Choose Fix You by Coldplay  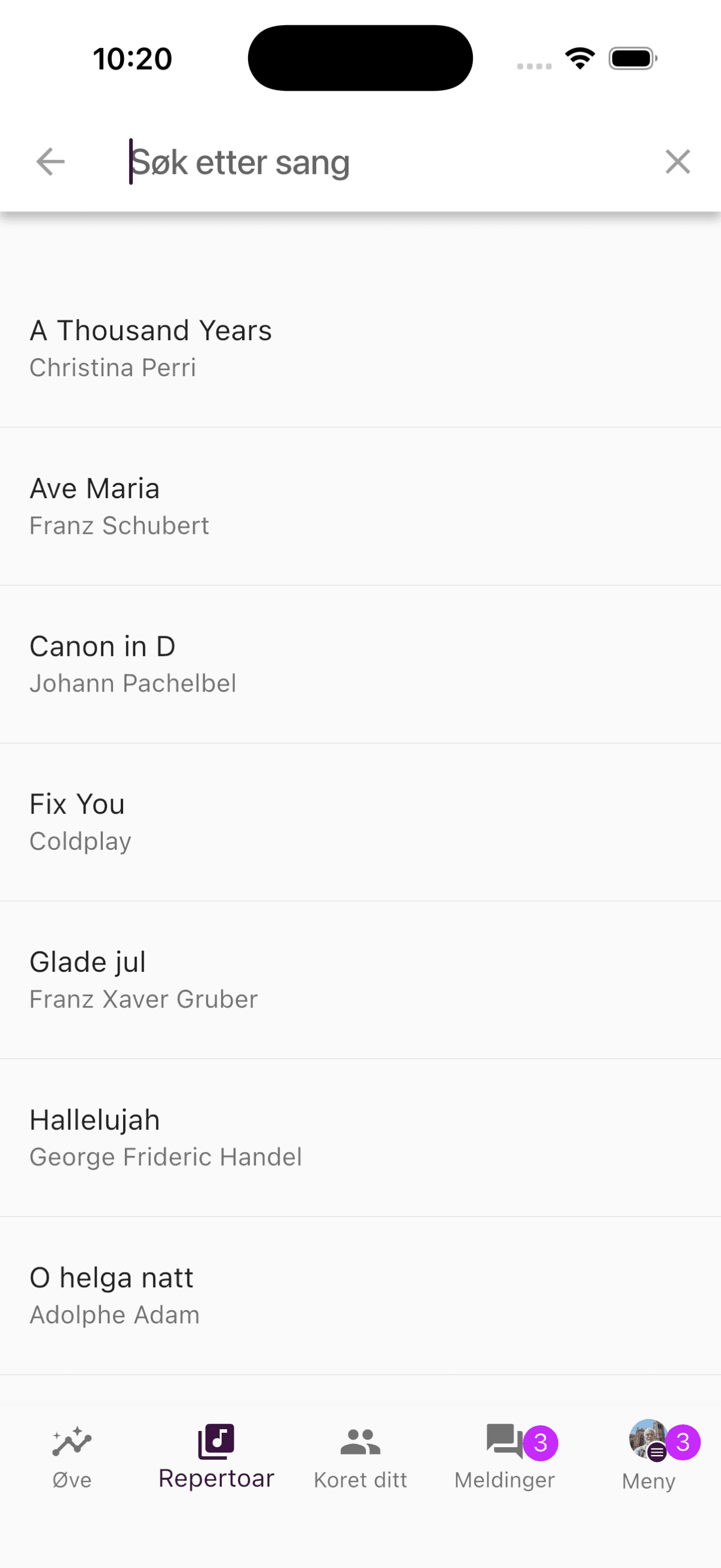click(x=360, y=822)
